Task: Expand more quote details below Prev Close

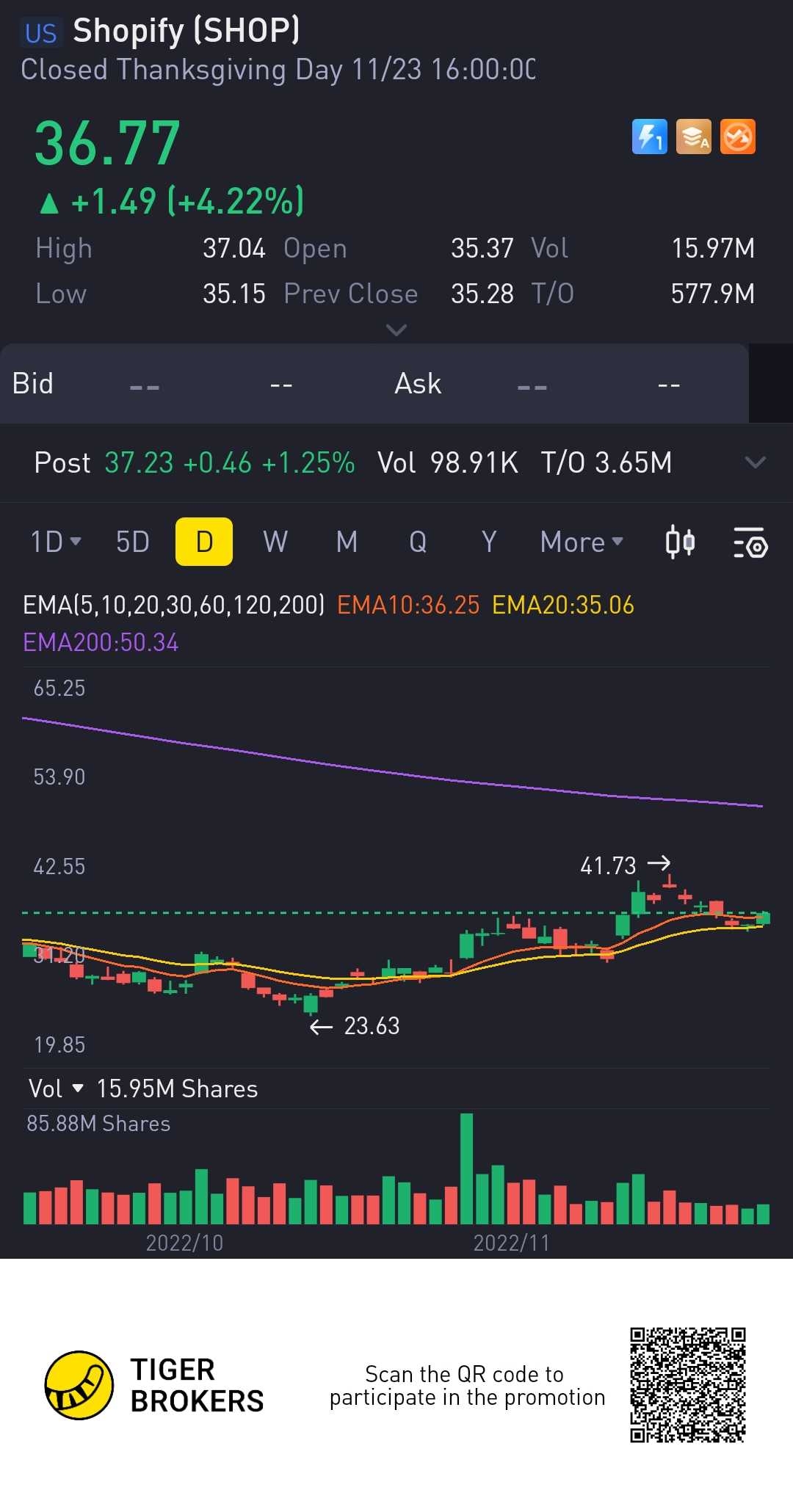Action: click(396, 330)
